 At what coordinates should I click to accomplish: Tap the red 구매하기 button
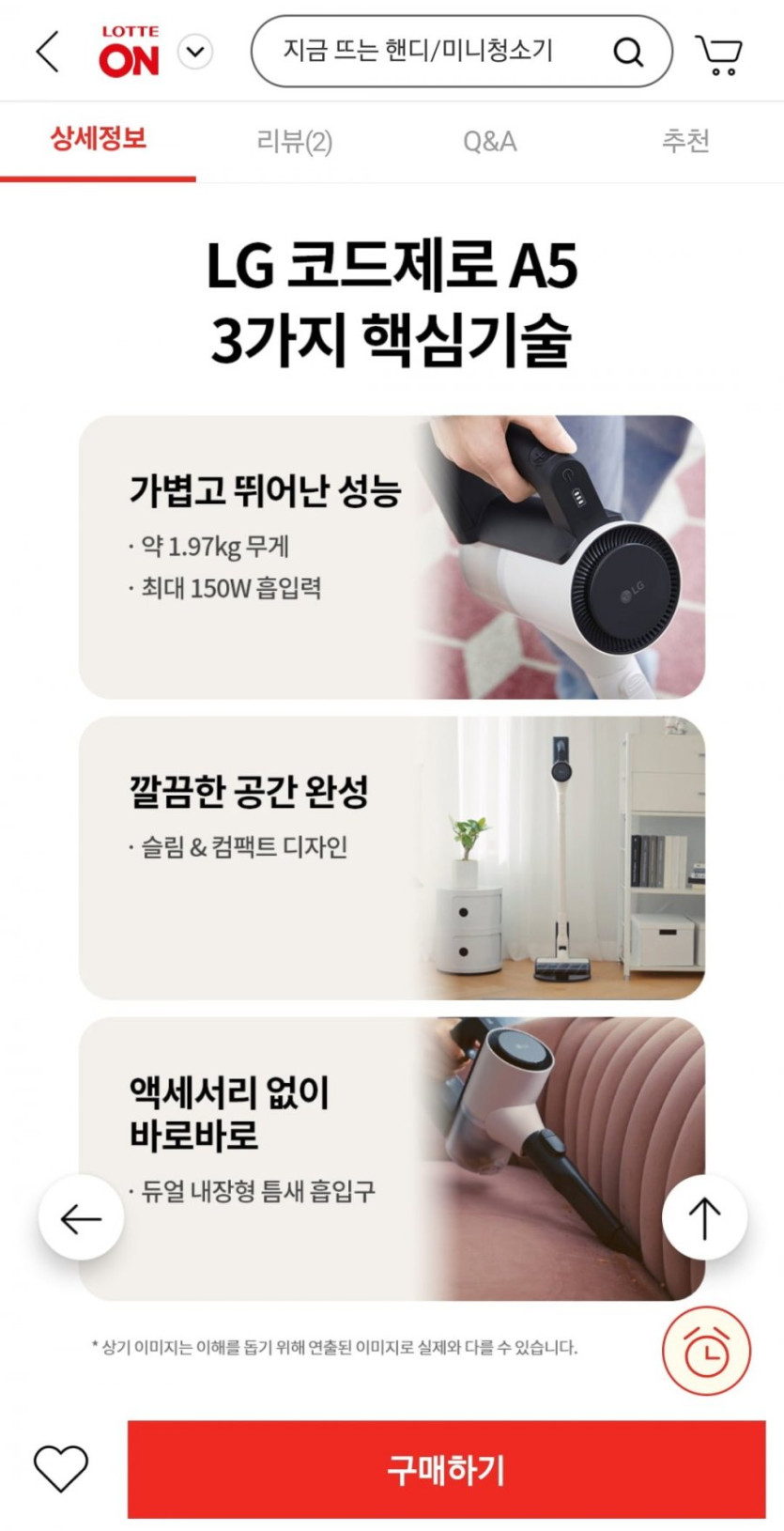447,1470
